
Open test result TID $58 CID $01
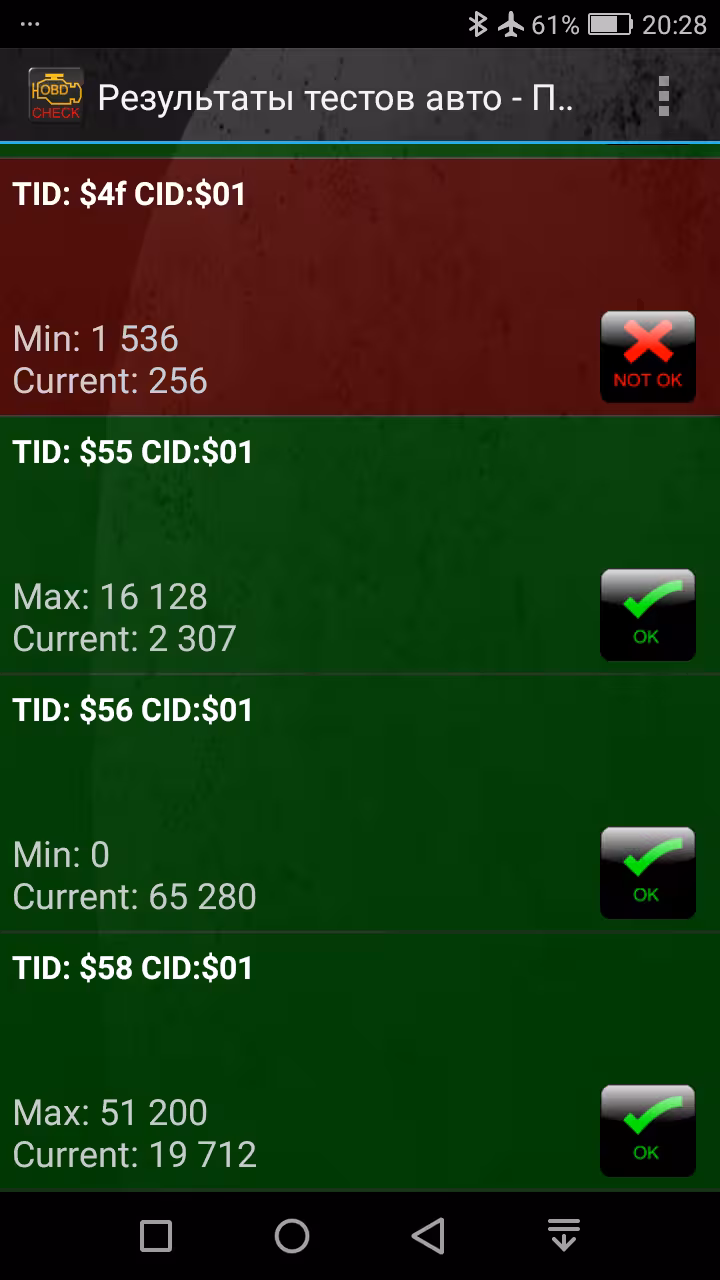click(x=360, y=1061)
